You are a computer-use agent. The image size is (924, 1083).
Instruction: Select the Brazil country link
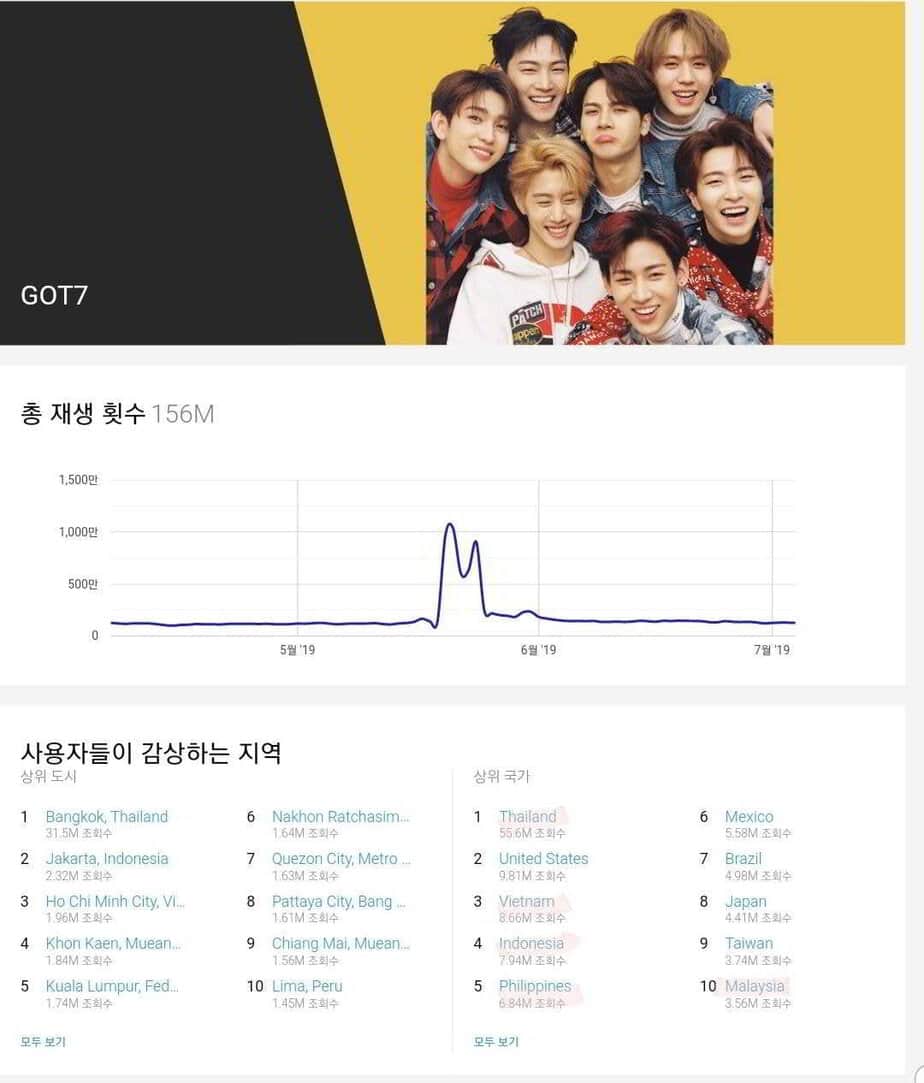(743, 859)
